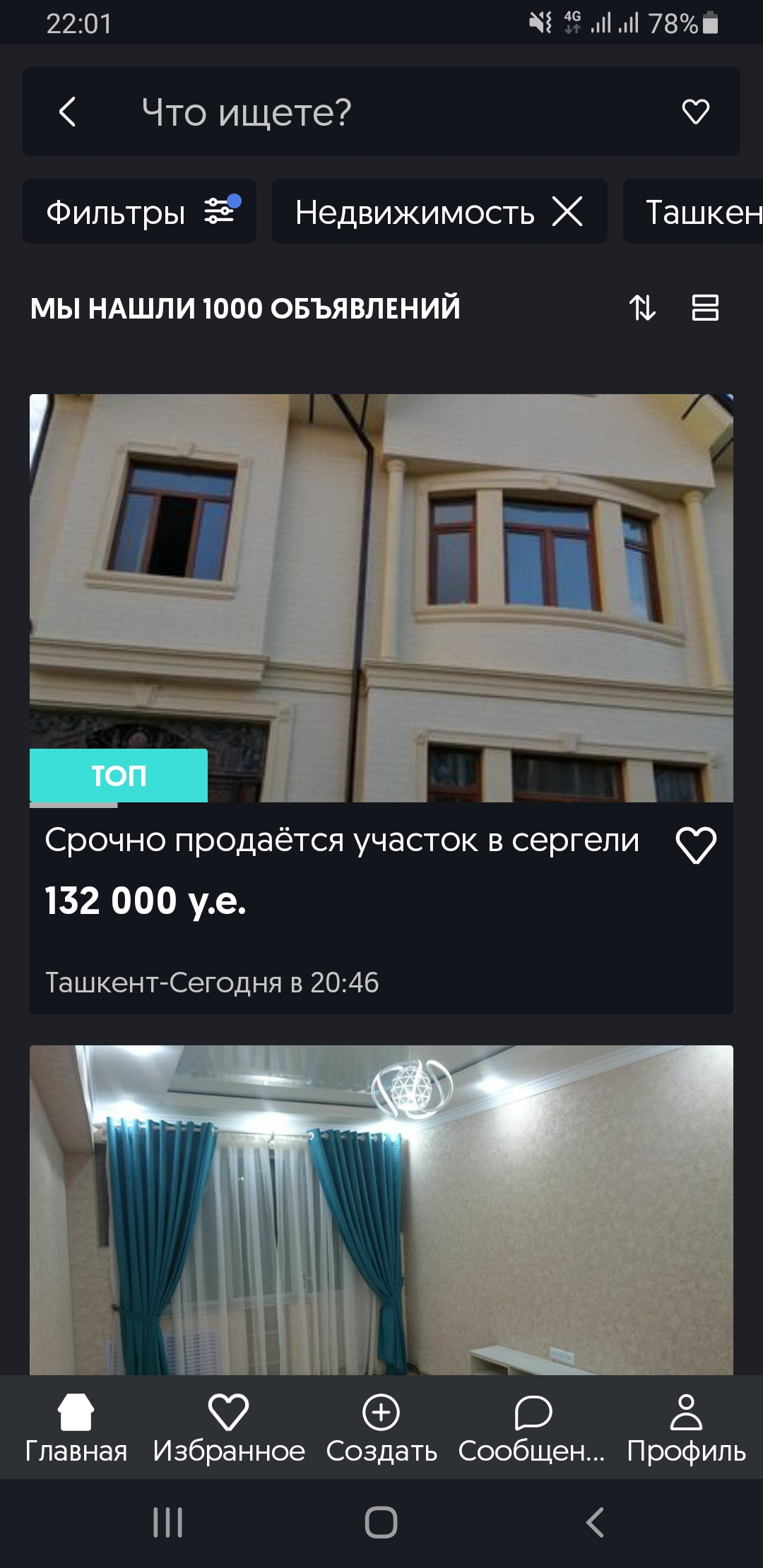
Task: Open the sort order options
Action: (x=642, y=308)
